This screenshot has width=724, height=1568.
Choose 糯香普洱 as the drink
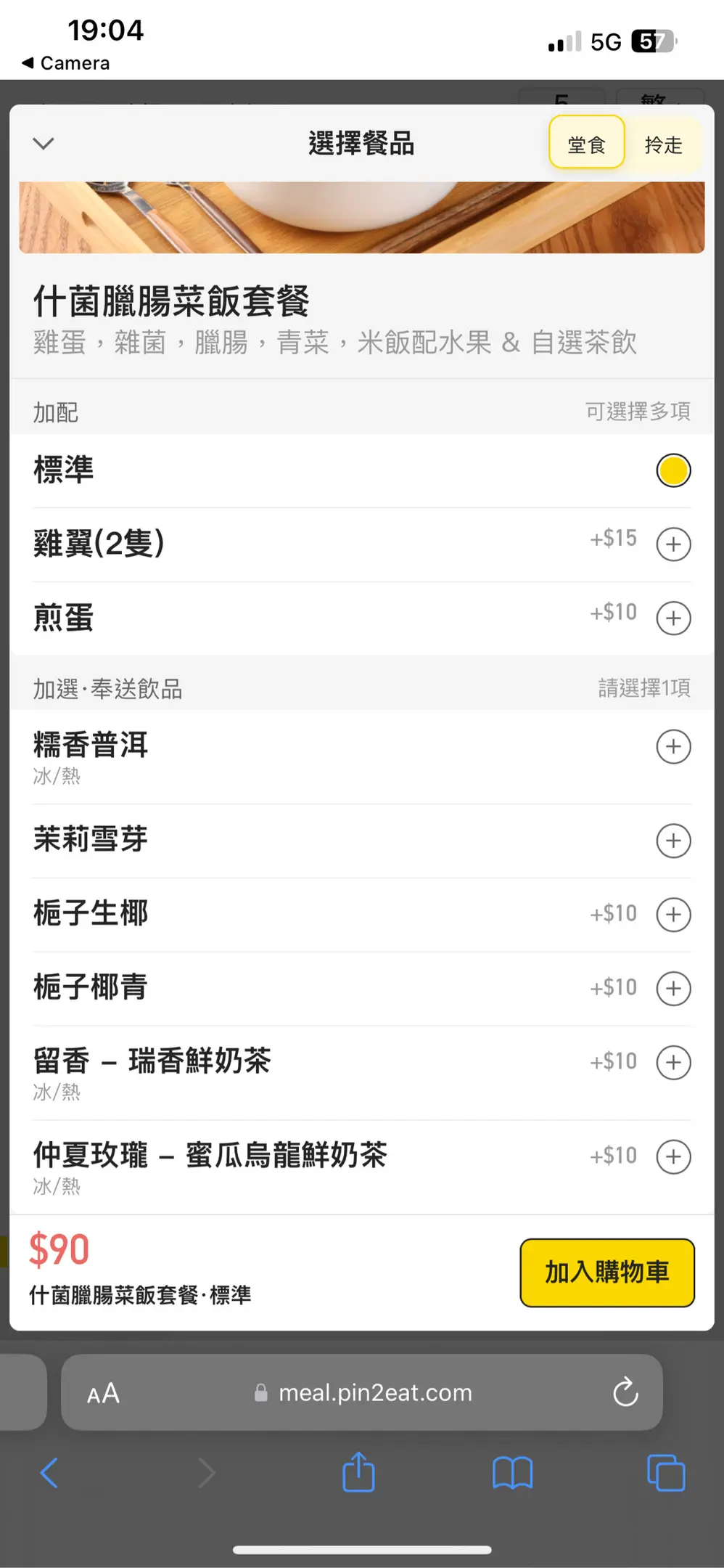[x=673, y=747]
